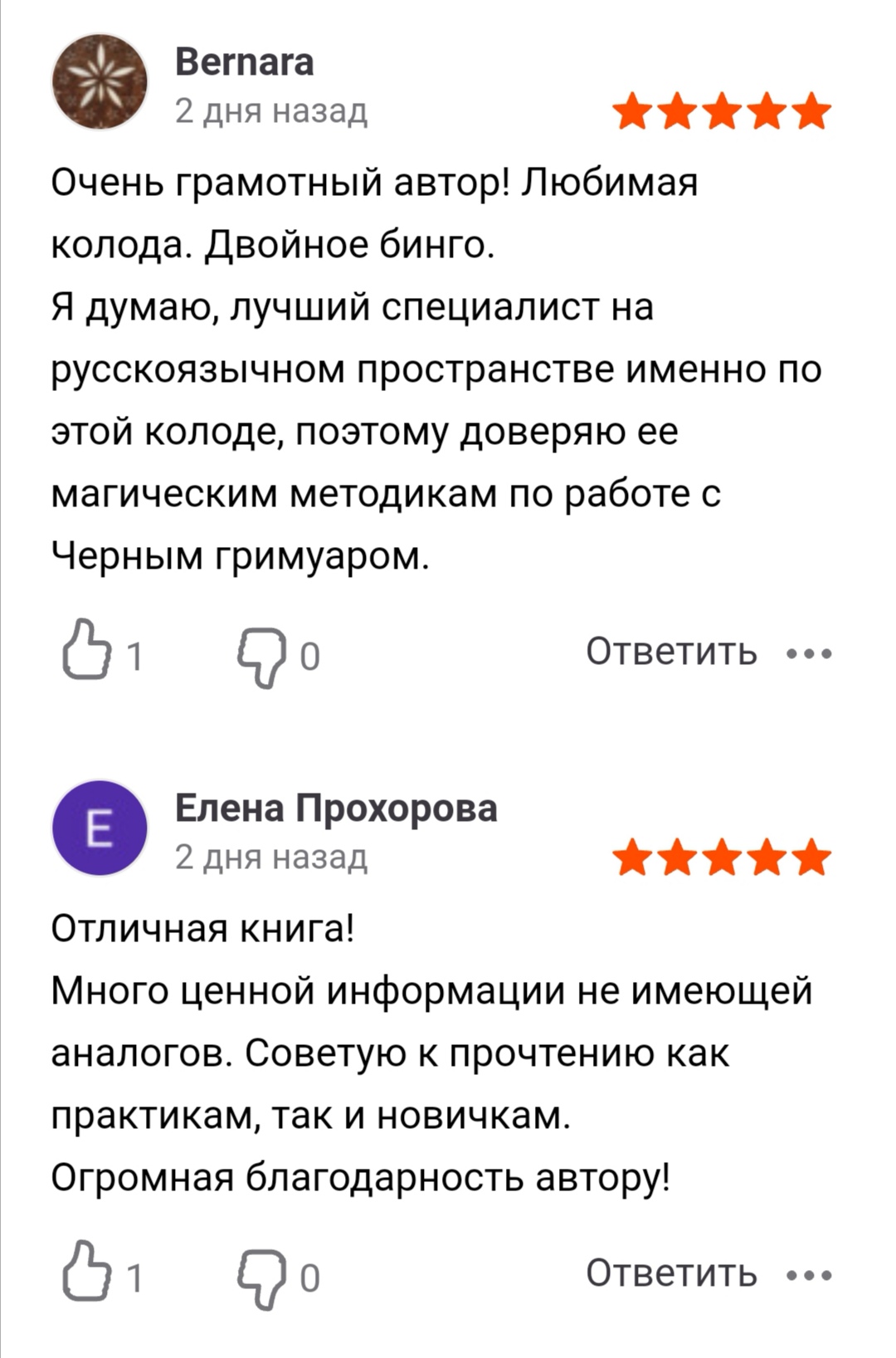Tap Ответить under Елена Прохорова's review
The width and height of the screenshot is (896, 1358).
coord(671,1273)
